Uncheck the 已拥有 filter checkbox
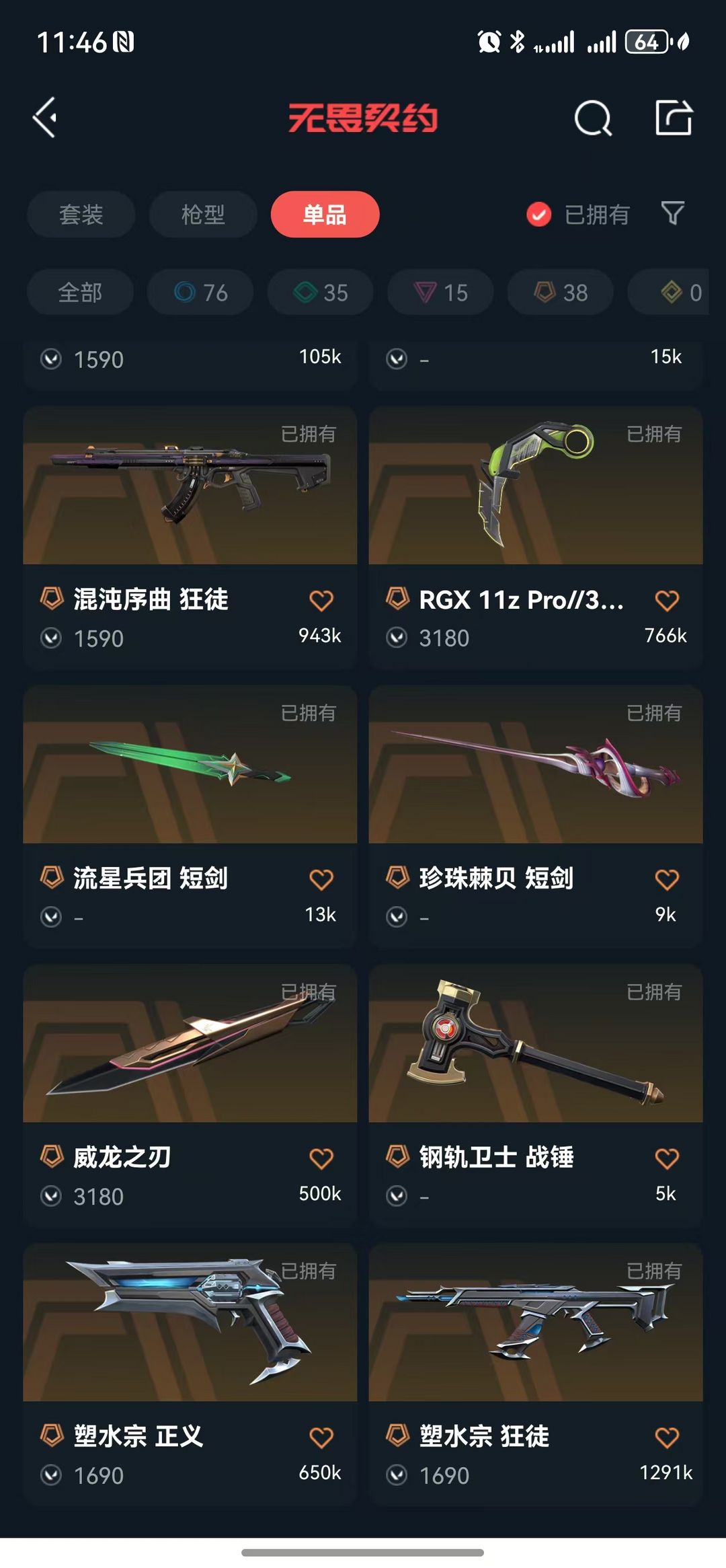This screenshot has width=726, height=1568. pyautogui.click(x=538, y=215)
